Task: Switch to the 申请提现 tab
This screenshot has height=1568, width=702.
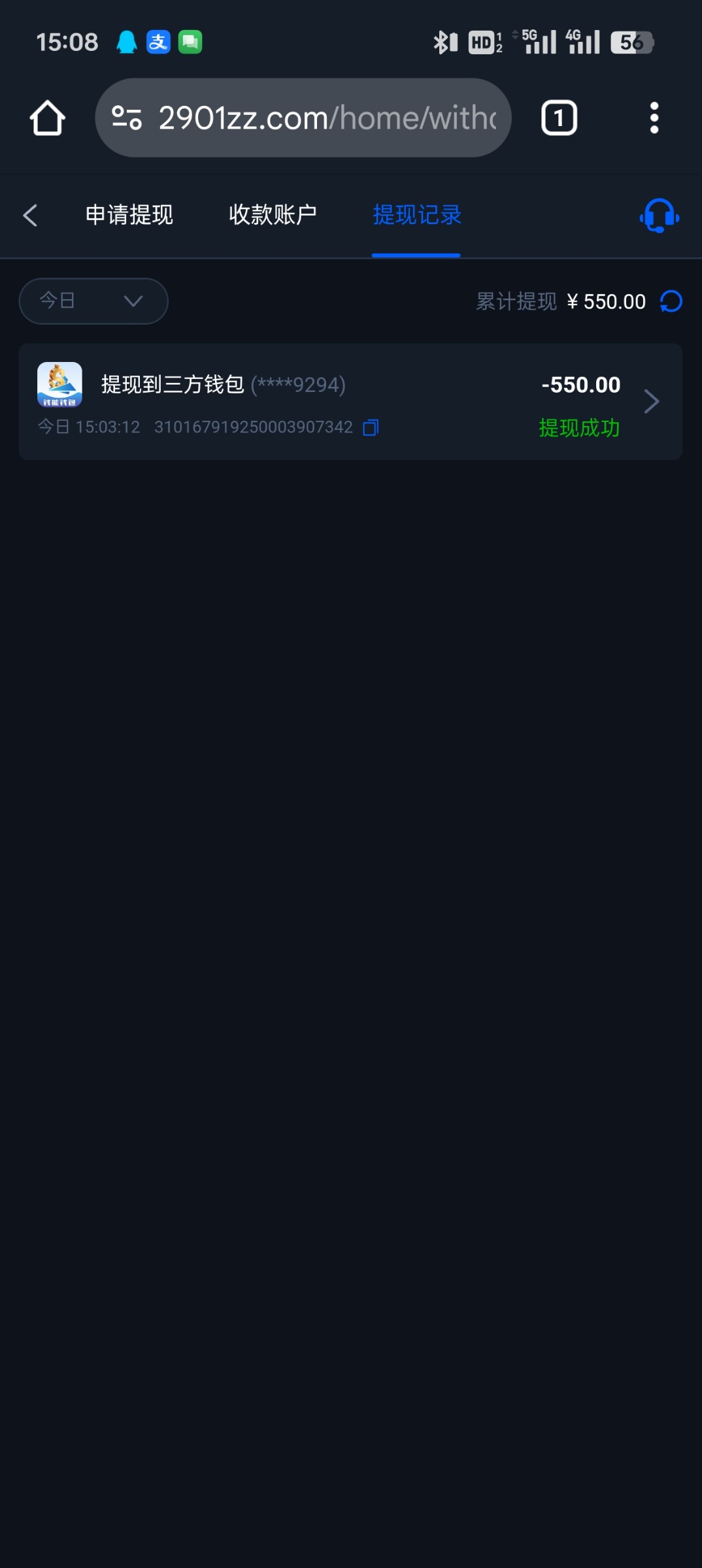Action: tap(129, 215)
